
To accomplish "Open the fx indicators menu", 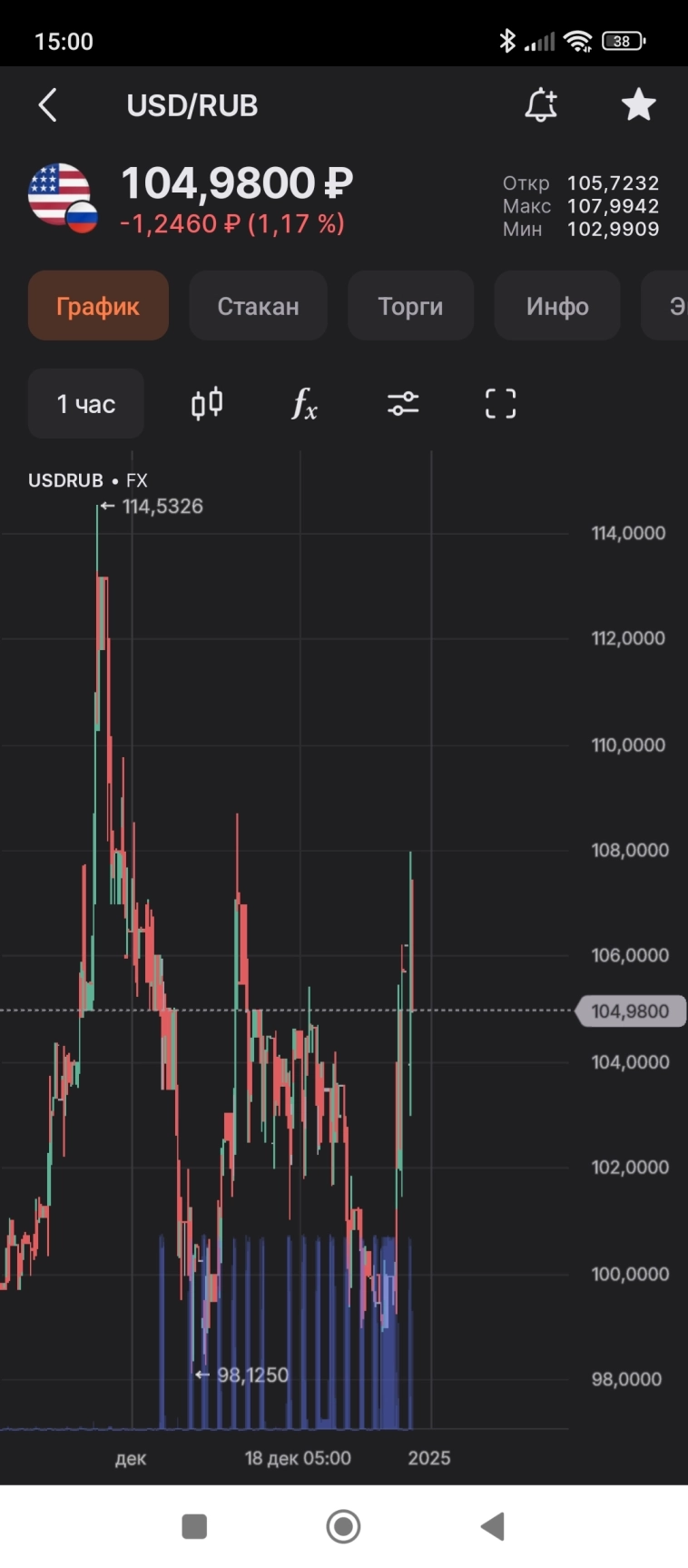I will (304, 403).
